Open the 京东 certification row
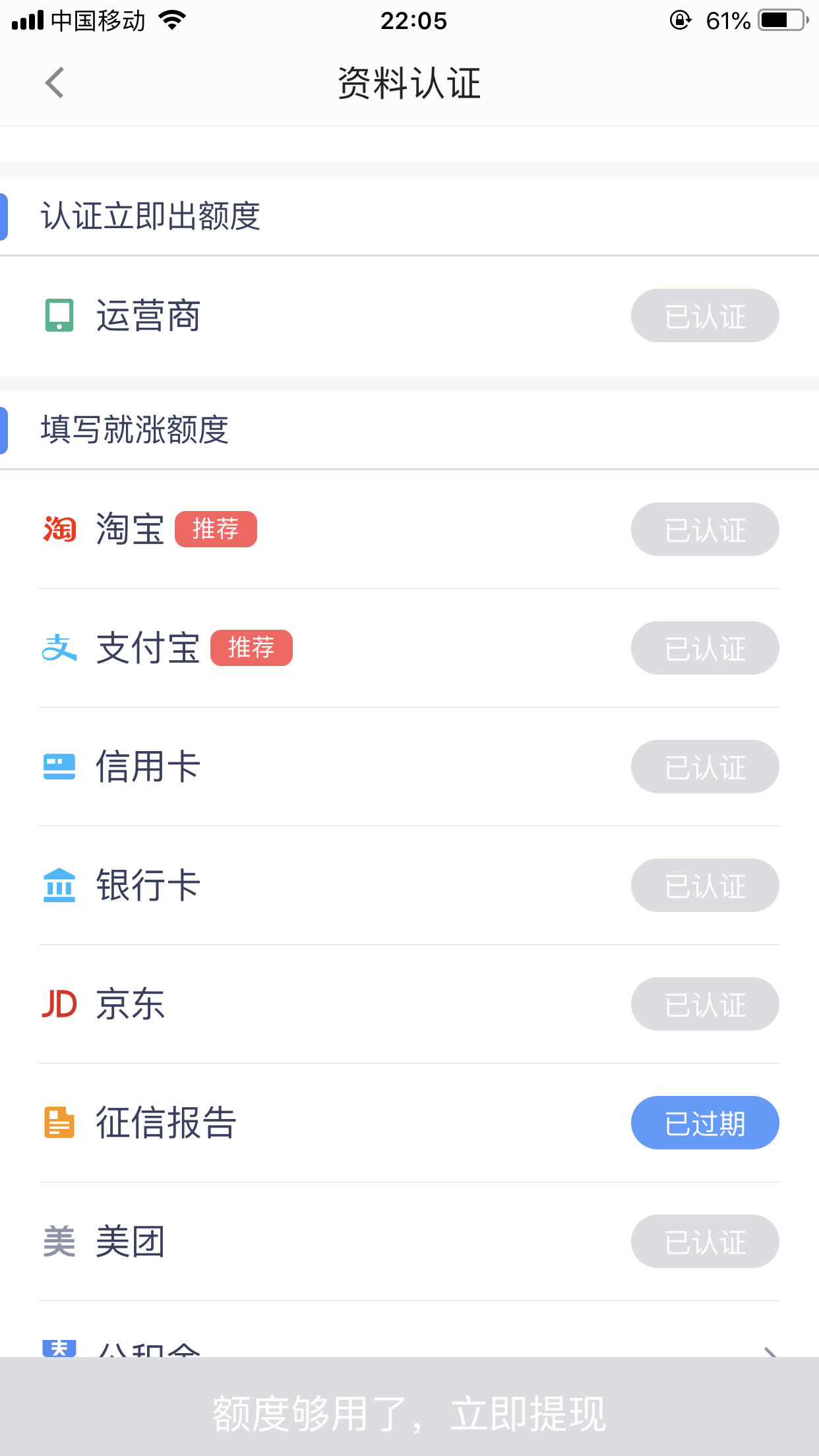 [409, 1004]
